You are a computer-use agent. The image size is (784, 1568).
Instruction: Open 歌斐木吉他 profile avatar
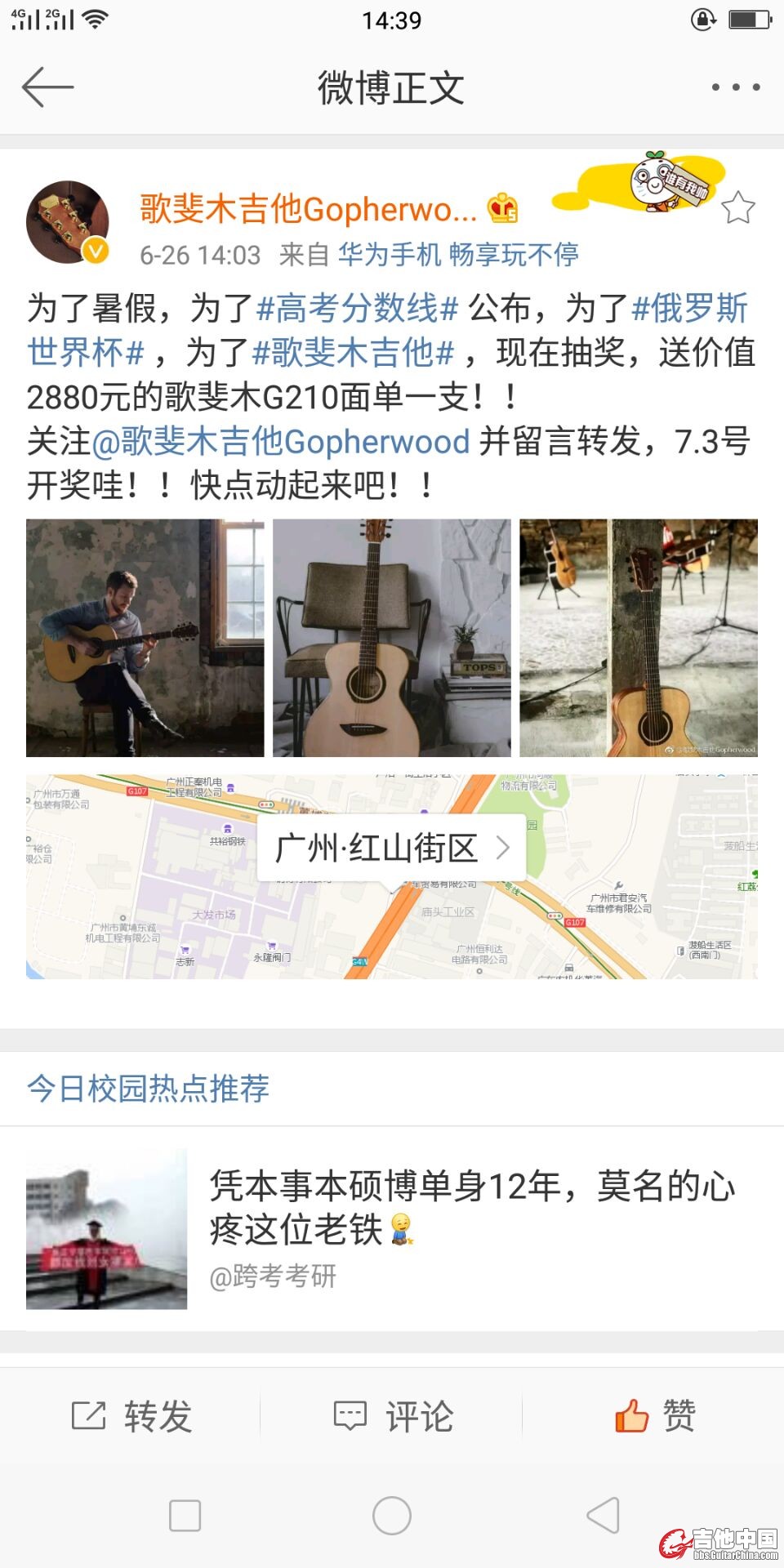[x=68, y=222]
